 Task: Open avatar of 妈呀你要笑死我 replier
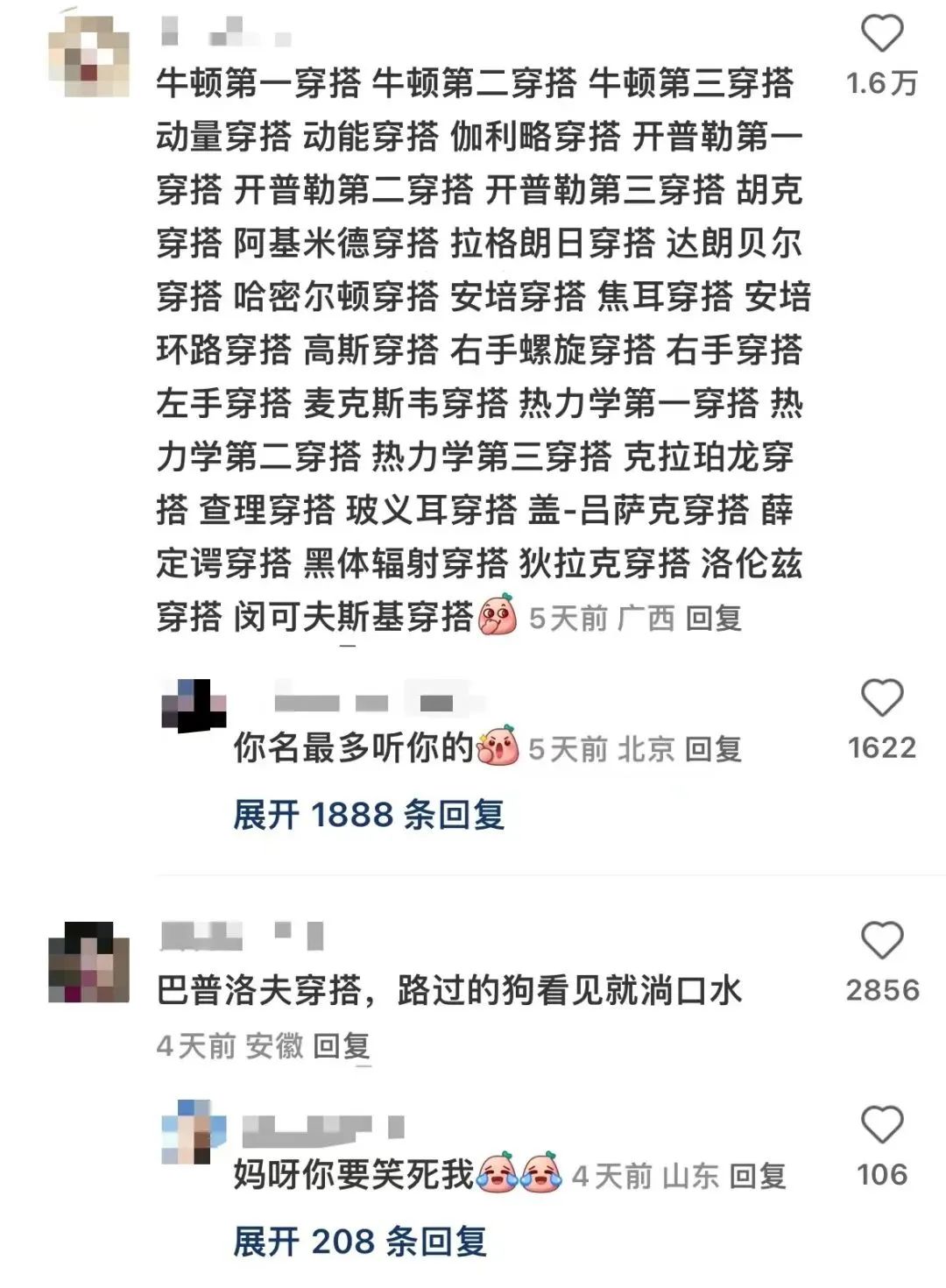coord(194,1131)
